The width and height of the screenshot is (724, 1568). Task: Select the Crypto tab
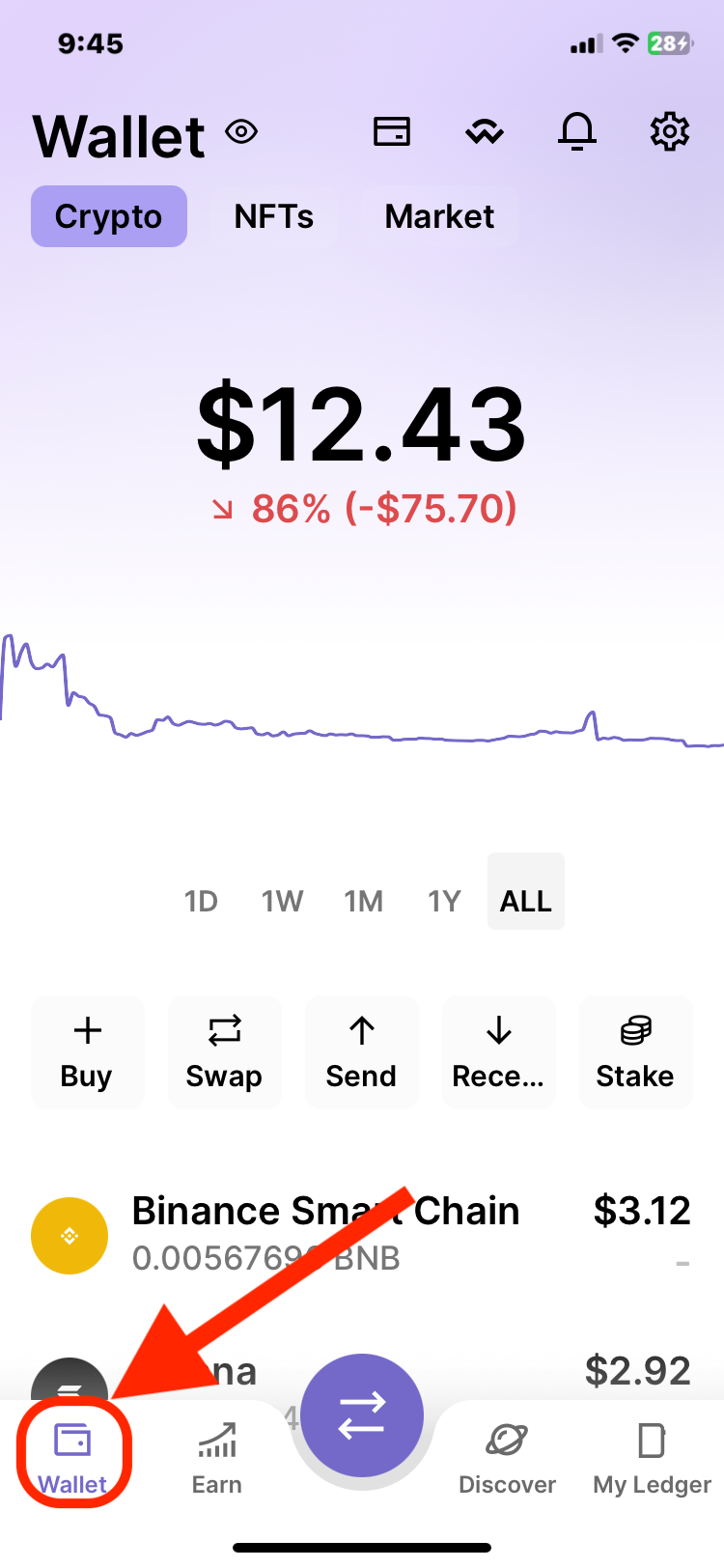[109, 216]
